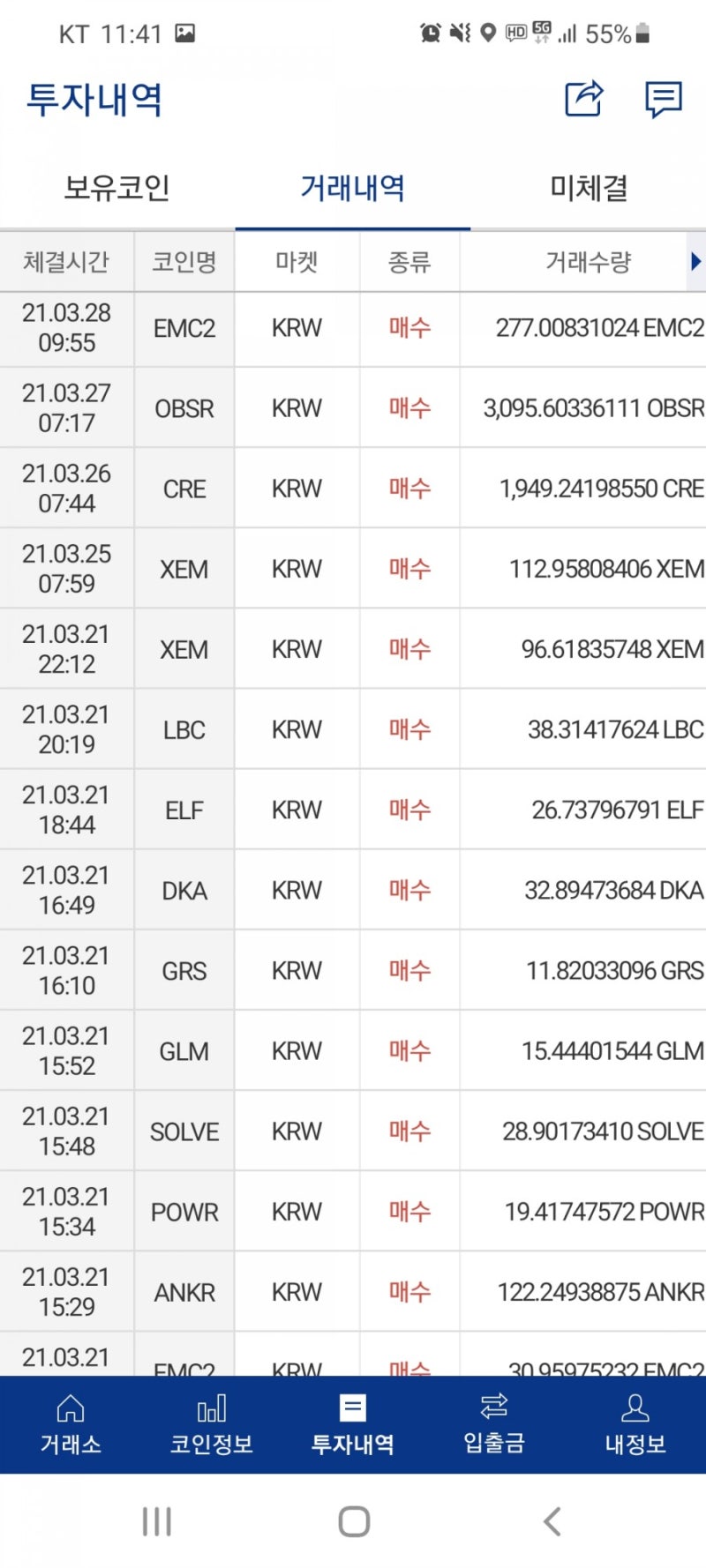Open the 미체결 tab
This screenshot has width=706, height=1568.
588,188
